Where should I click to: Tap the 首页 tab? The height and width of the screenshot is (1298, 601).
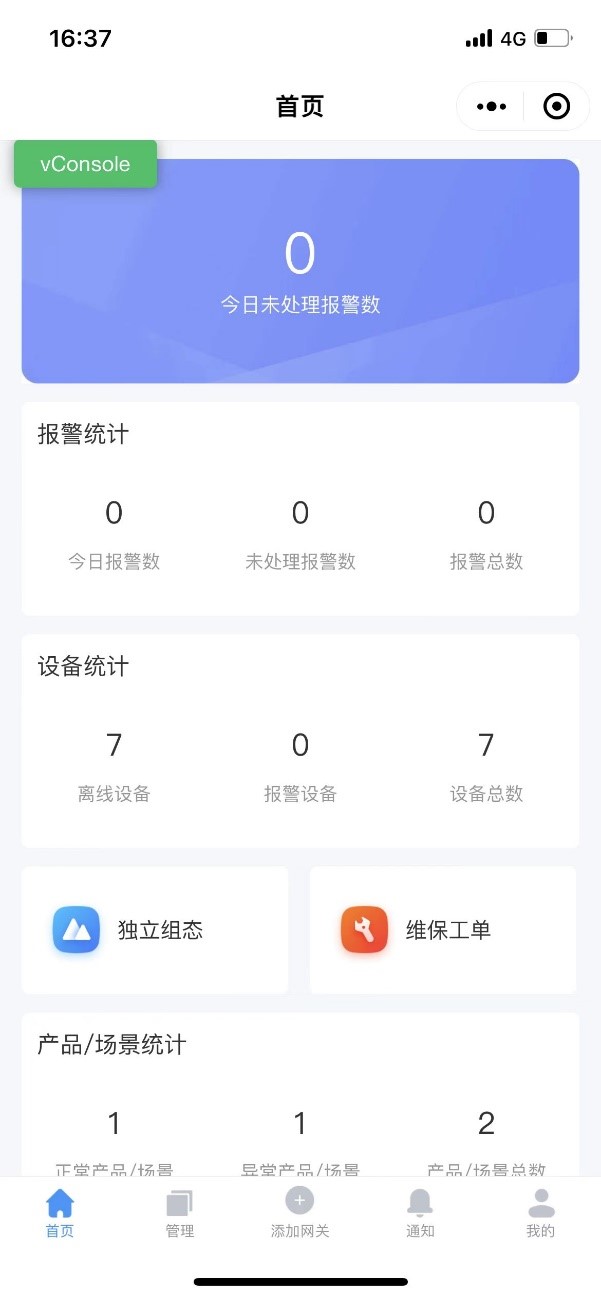click(60, 1214)
